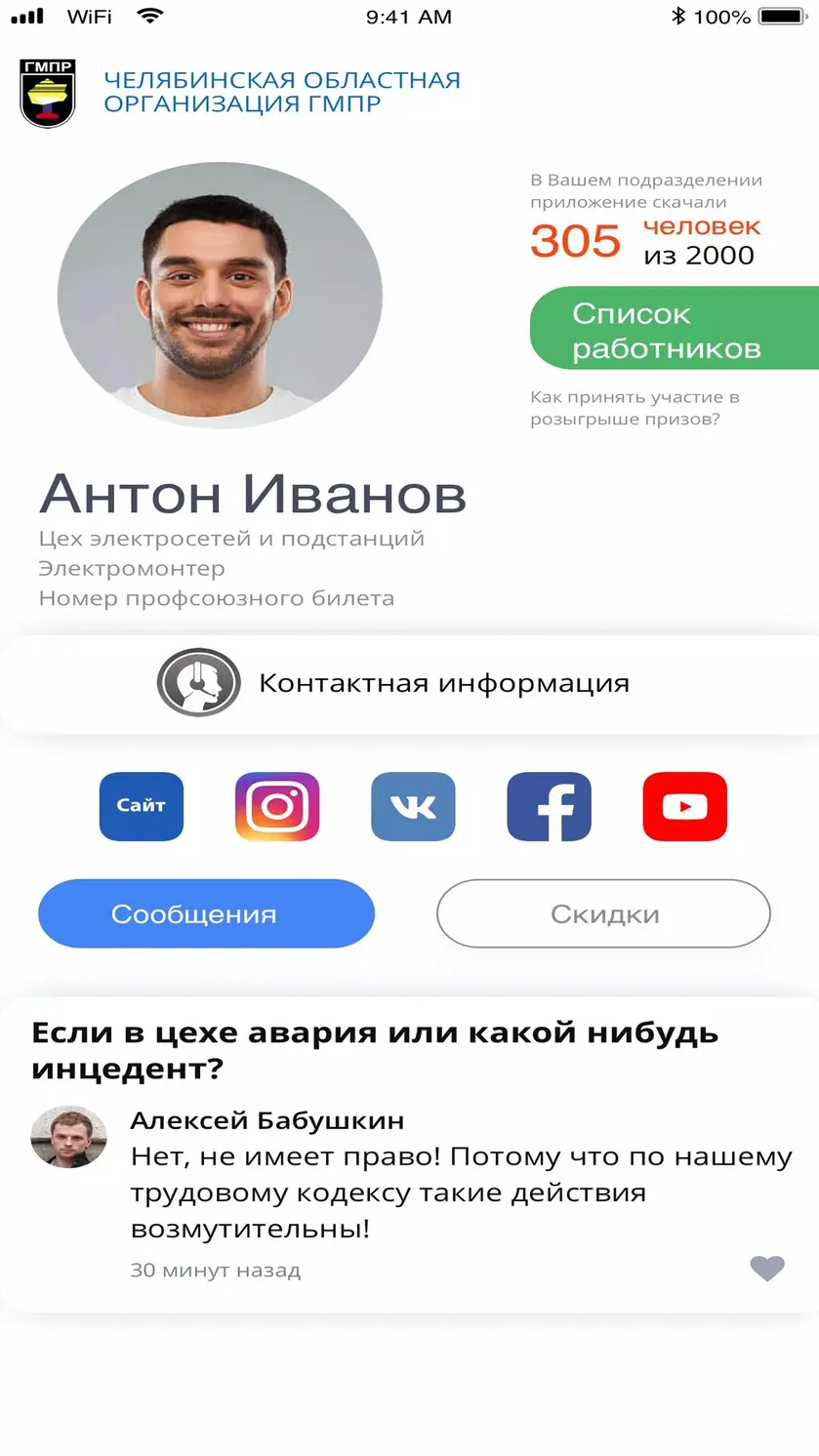819x1456 pixels.
Task: Open the Facebook page
Action: tap(549, 806)
